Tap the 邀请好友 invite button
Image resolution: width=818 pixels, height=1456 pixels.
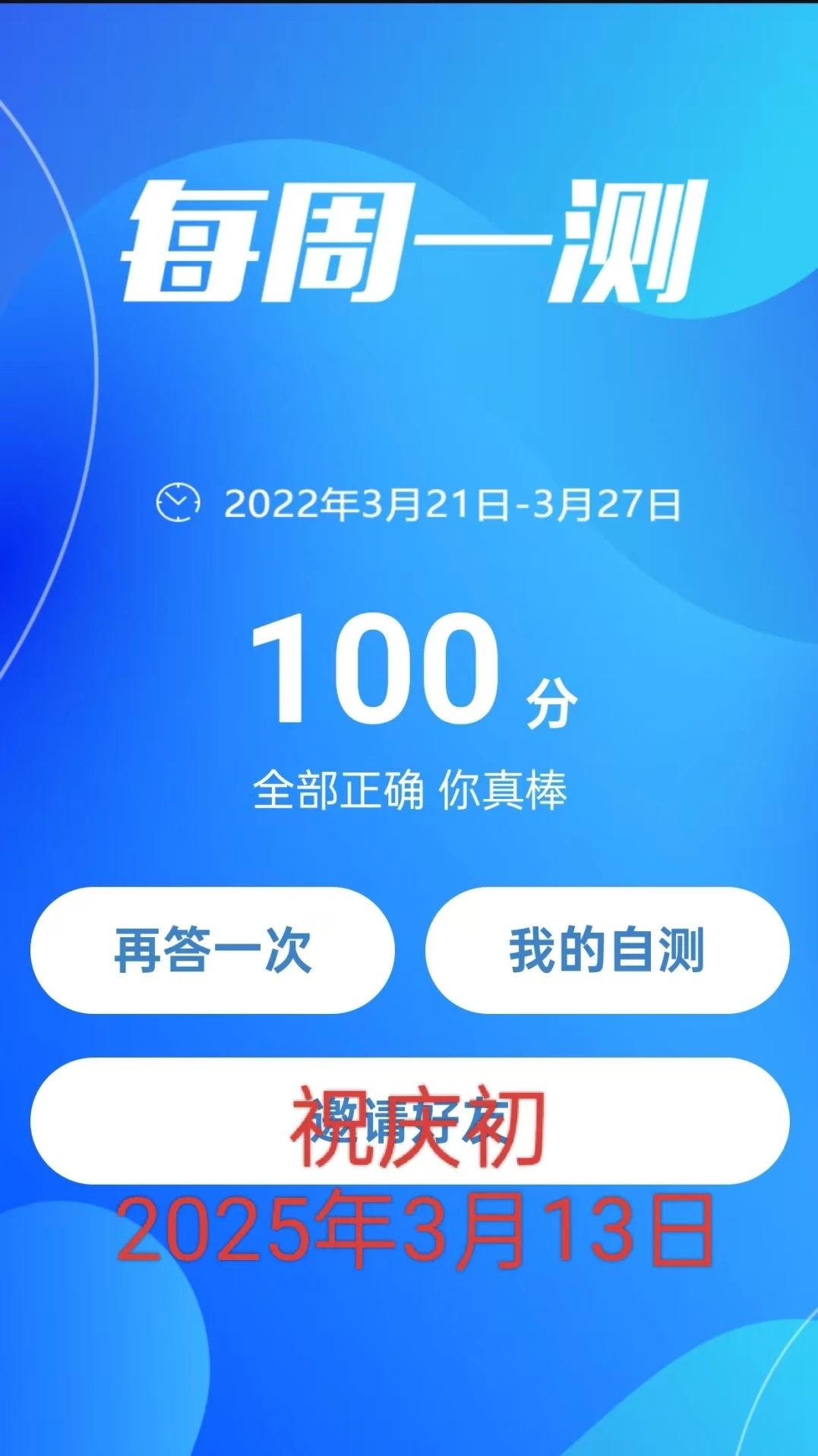pyautogui.click(x=409, y=1120)
